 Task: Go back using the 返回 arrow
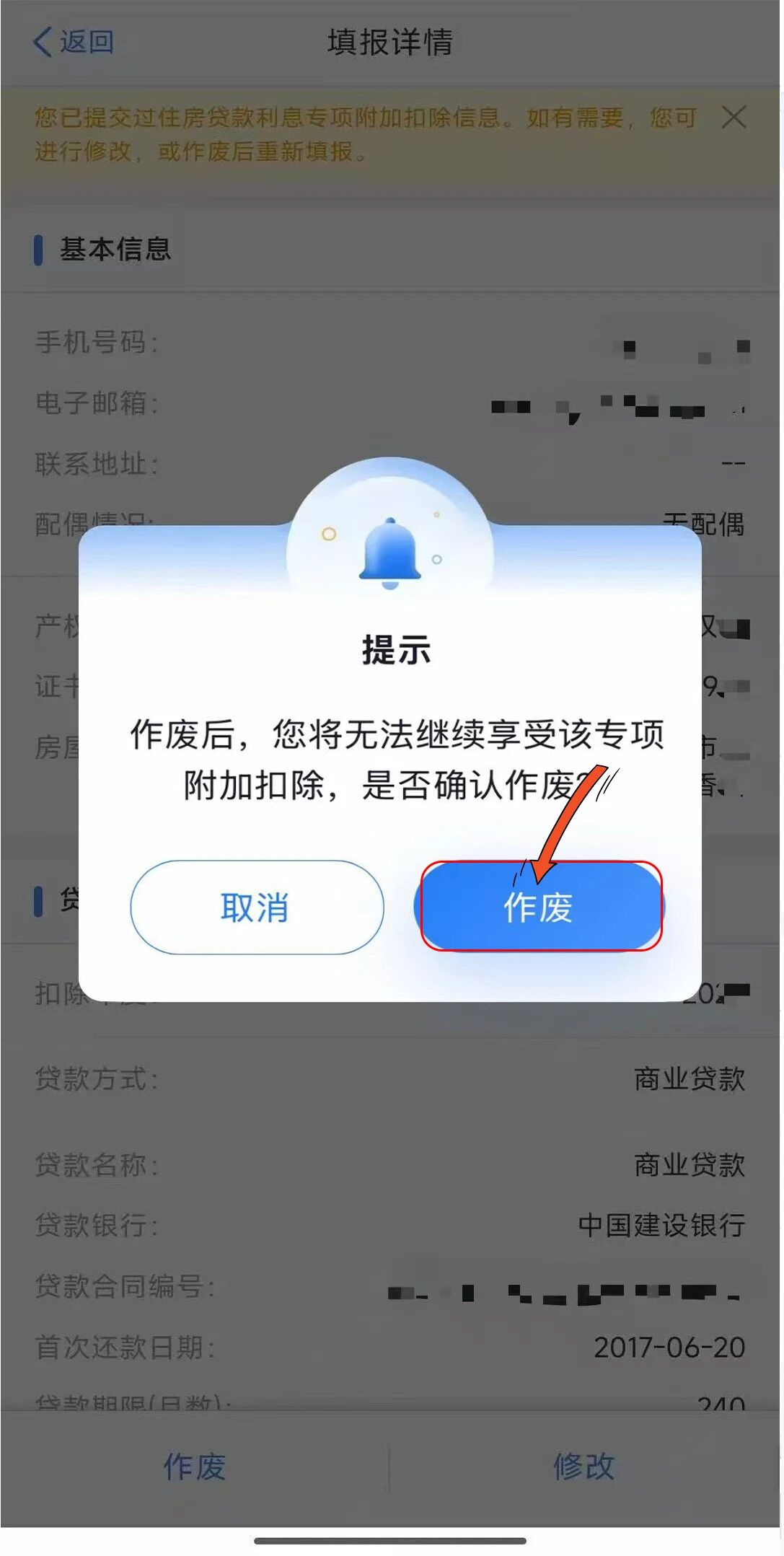(73, 42)
